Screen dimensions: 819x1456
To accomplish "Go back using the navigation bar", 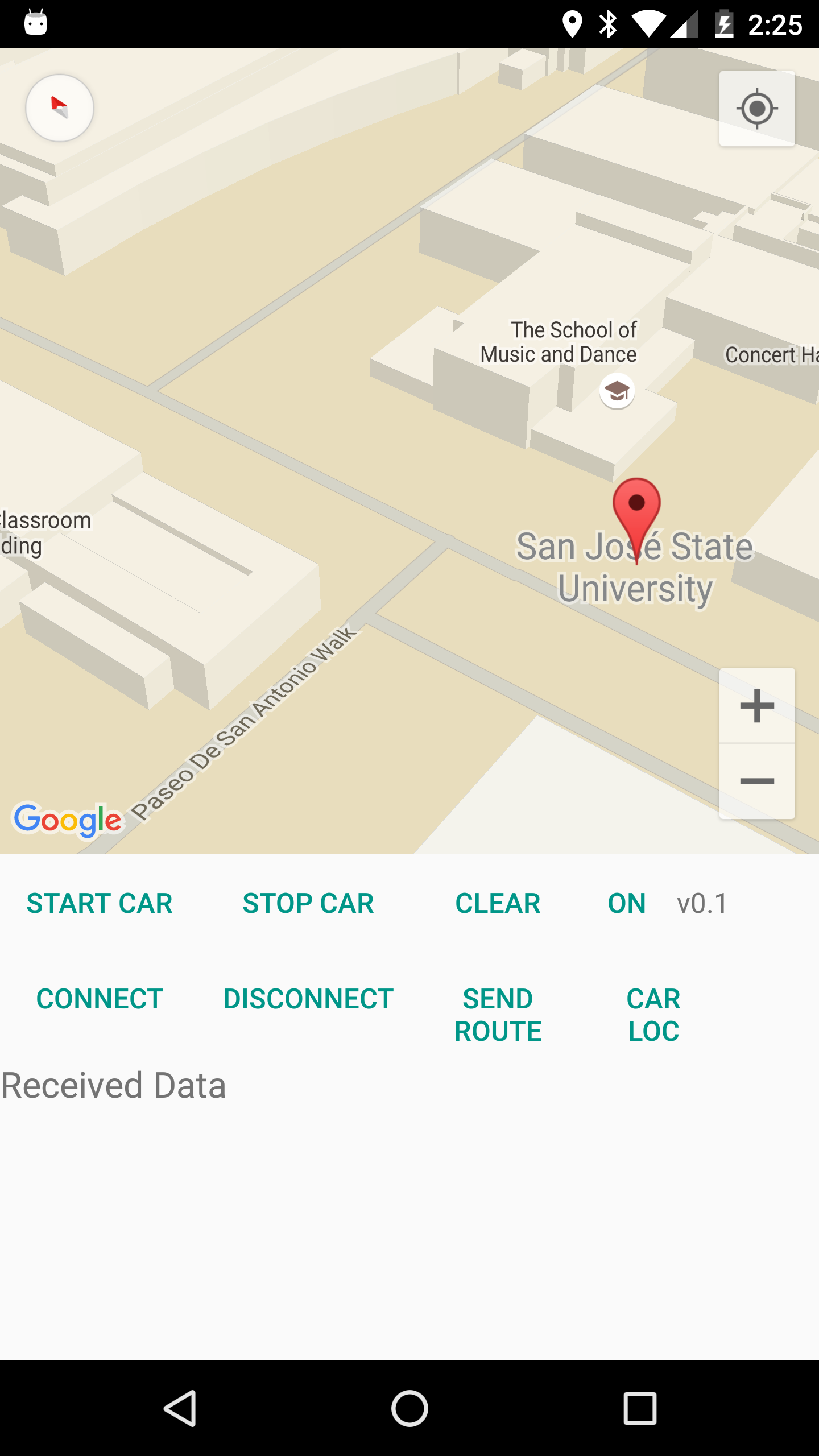I will tap(180, 1408).
